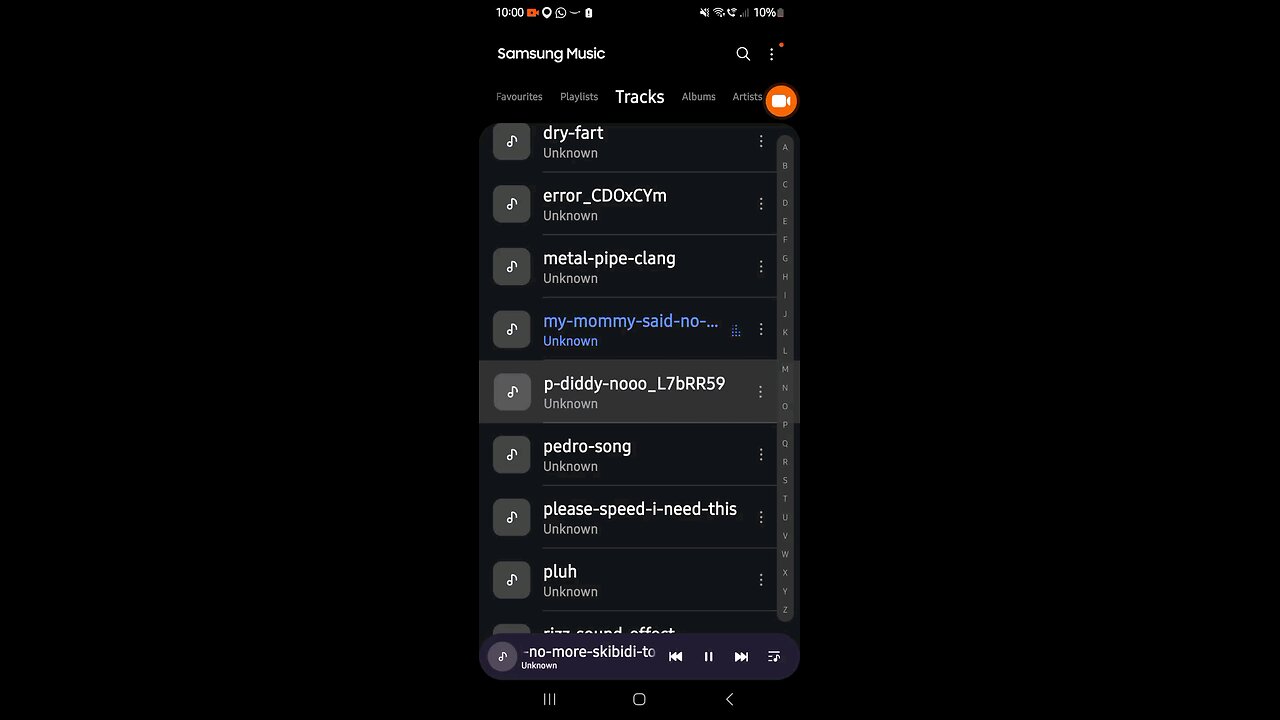Open search in Samsung Music

[743, 54]
